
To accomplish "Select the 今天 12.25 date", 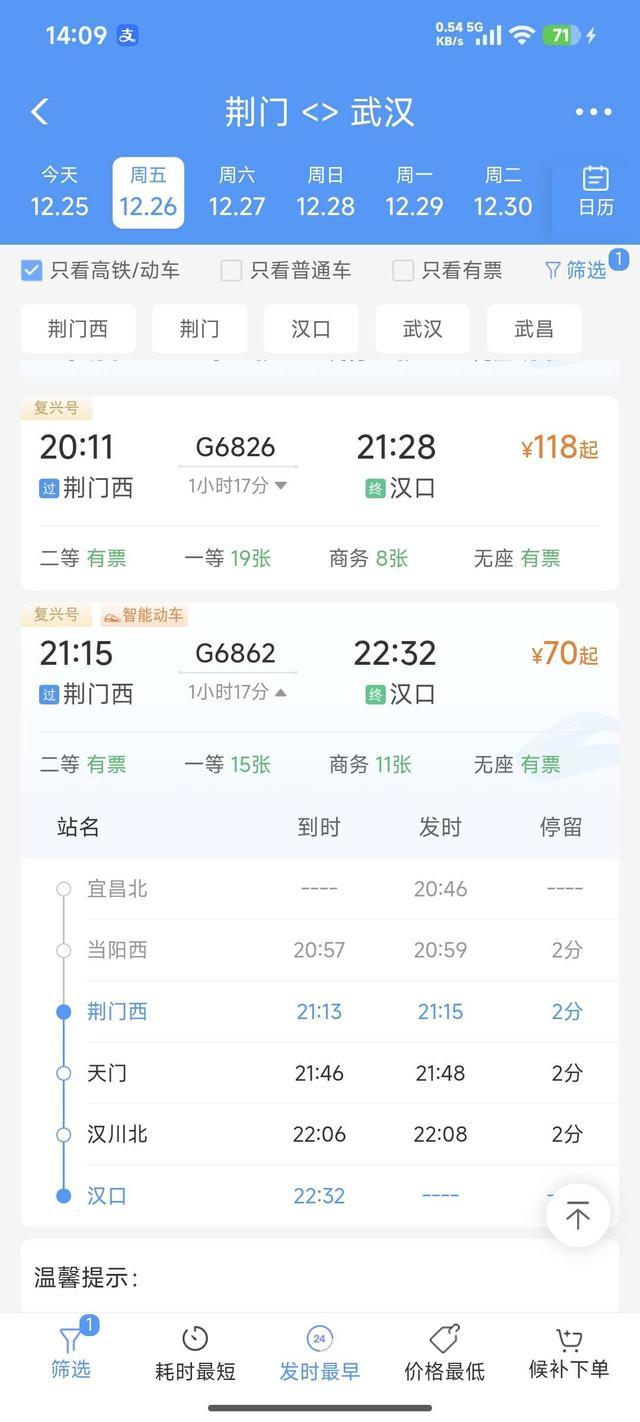I will 60,192.
